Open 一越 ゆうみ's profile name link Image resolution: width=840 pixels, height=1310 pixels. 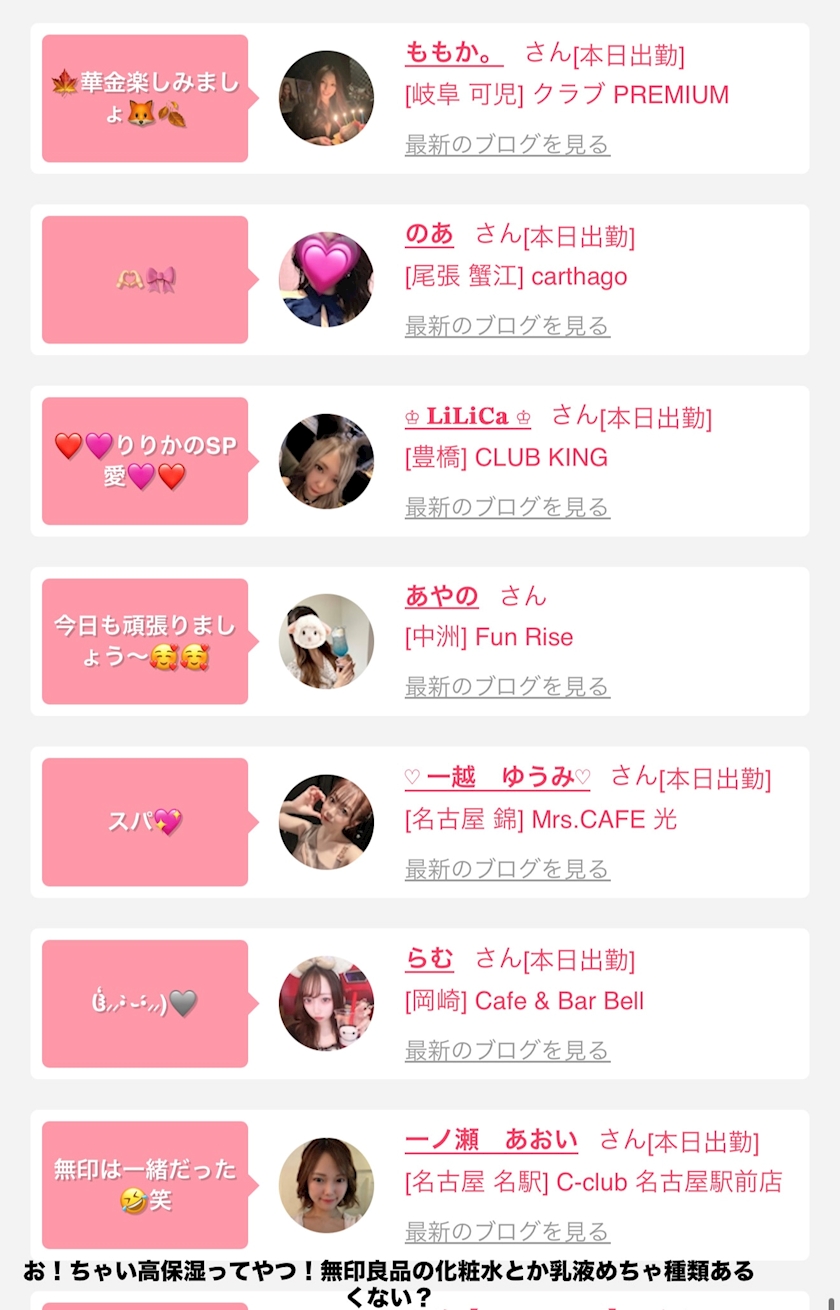497,777
